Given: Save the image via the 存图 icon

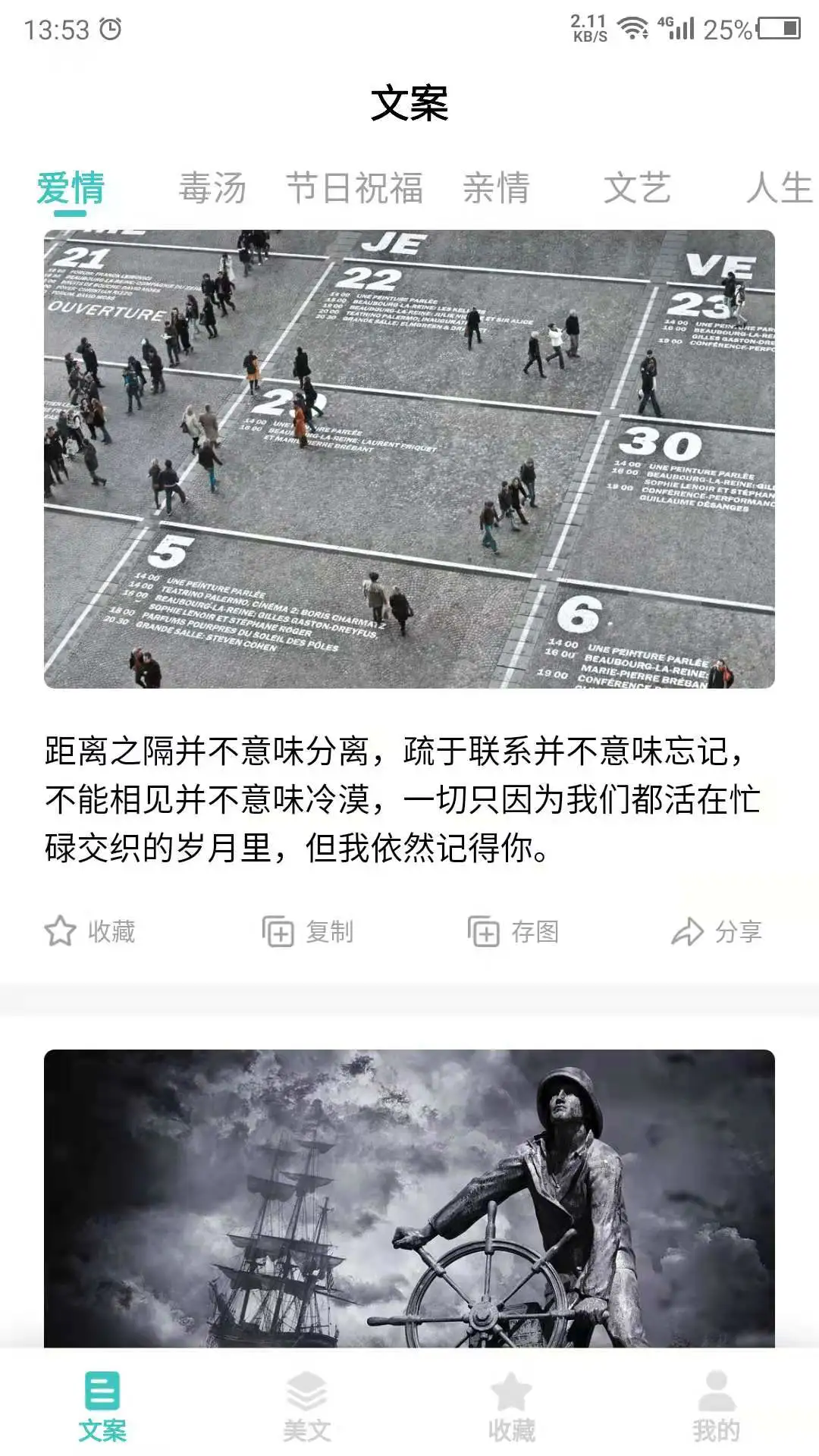Looking at the screenshot, I should coord(516,933).
